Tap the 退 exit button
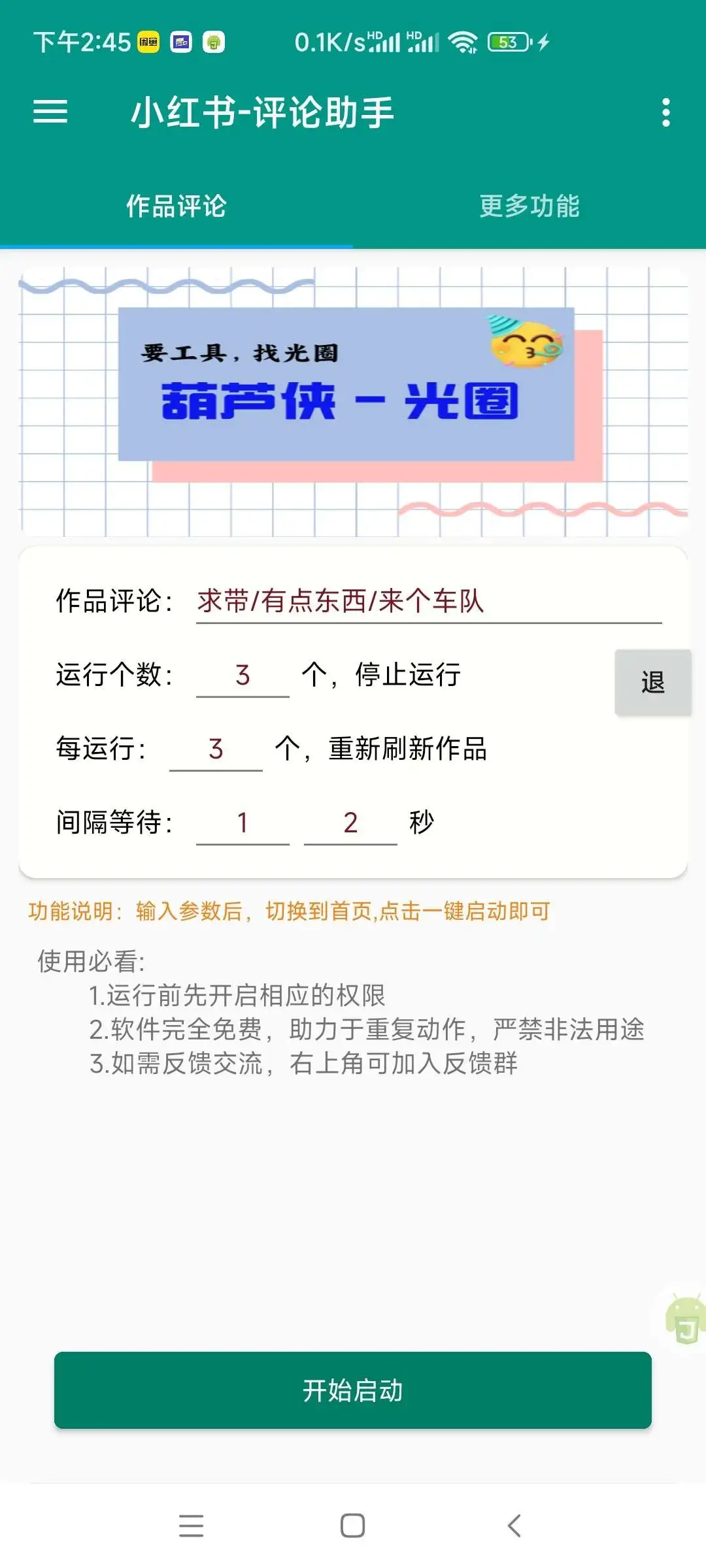706x1568 pixels. 652,683
